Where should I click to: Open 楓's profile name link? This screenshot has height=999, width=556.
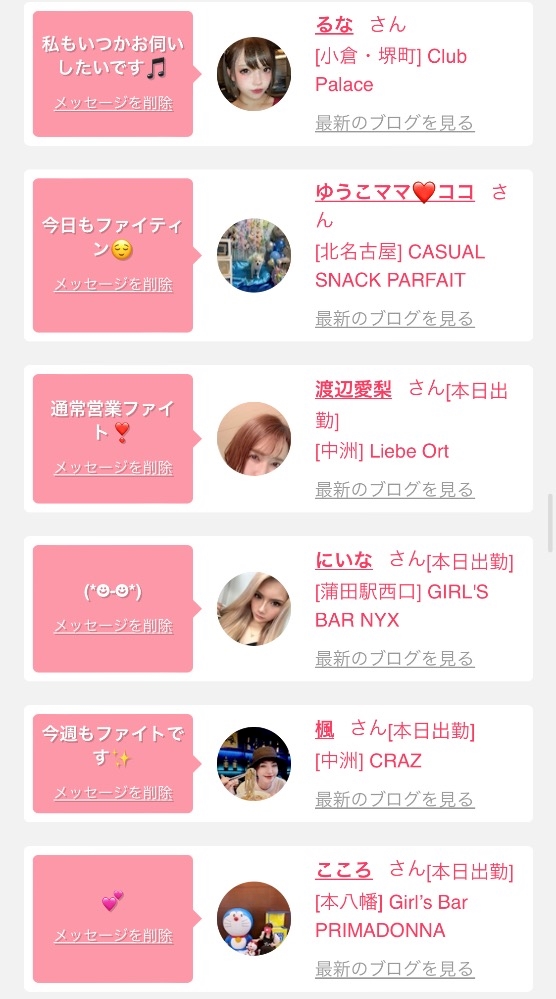coord(325,729)
